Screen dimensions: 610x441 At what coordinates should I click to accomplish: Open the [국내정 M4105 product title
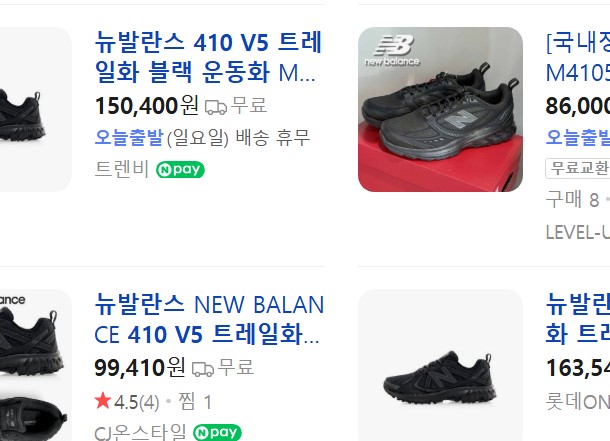pyautogui.click(x=577, y=58)
